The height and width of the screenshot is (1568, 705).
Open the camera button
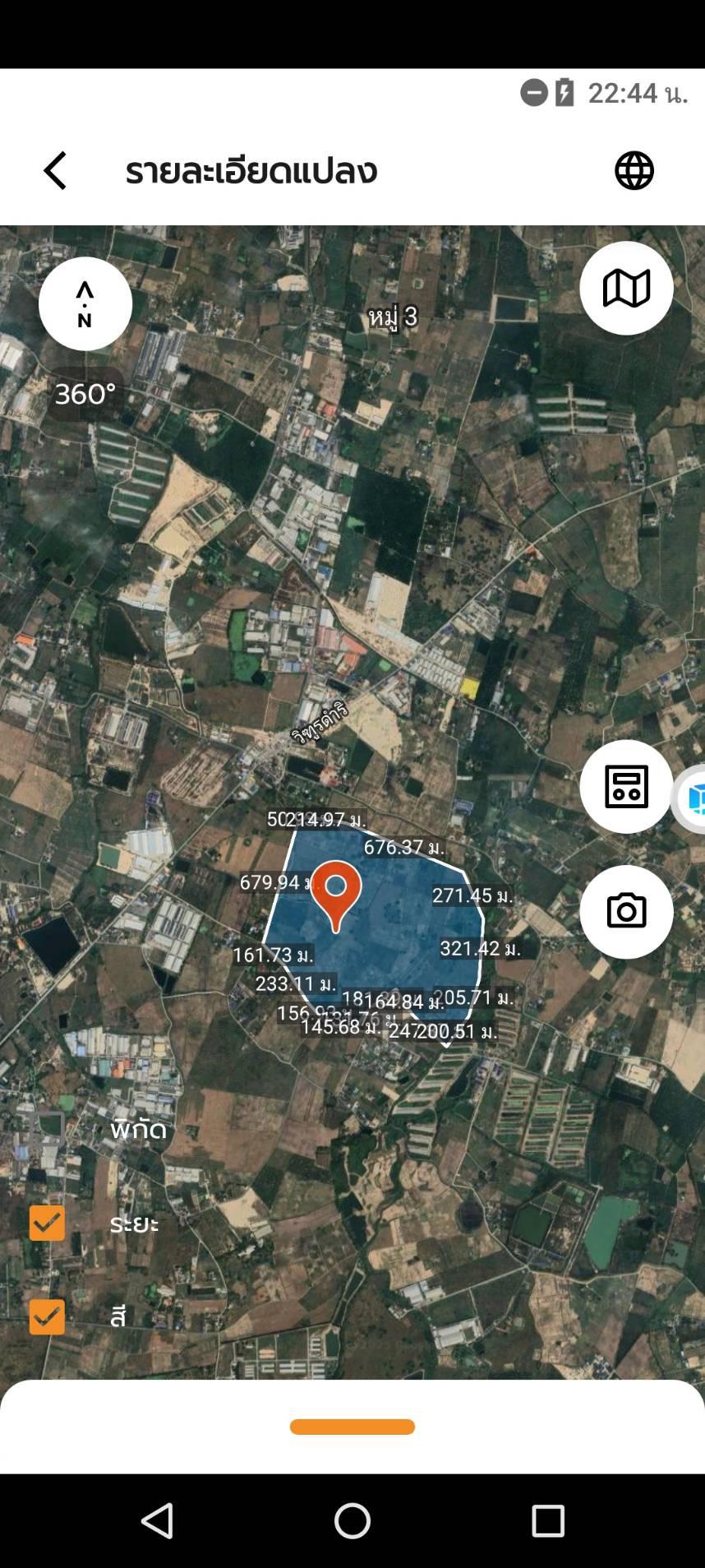pyautogui.click(x=626, y=912)
